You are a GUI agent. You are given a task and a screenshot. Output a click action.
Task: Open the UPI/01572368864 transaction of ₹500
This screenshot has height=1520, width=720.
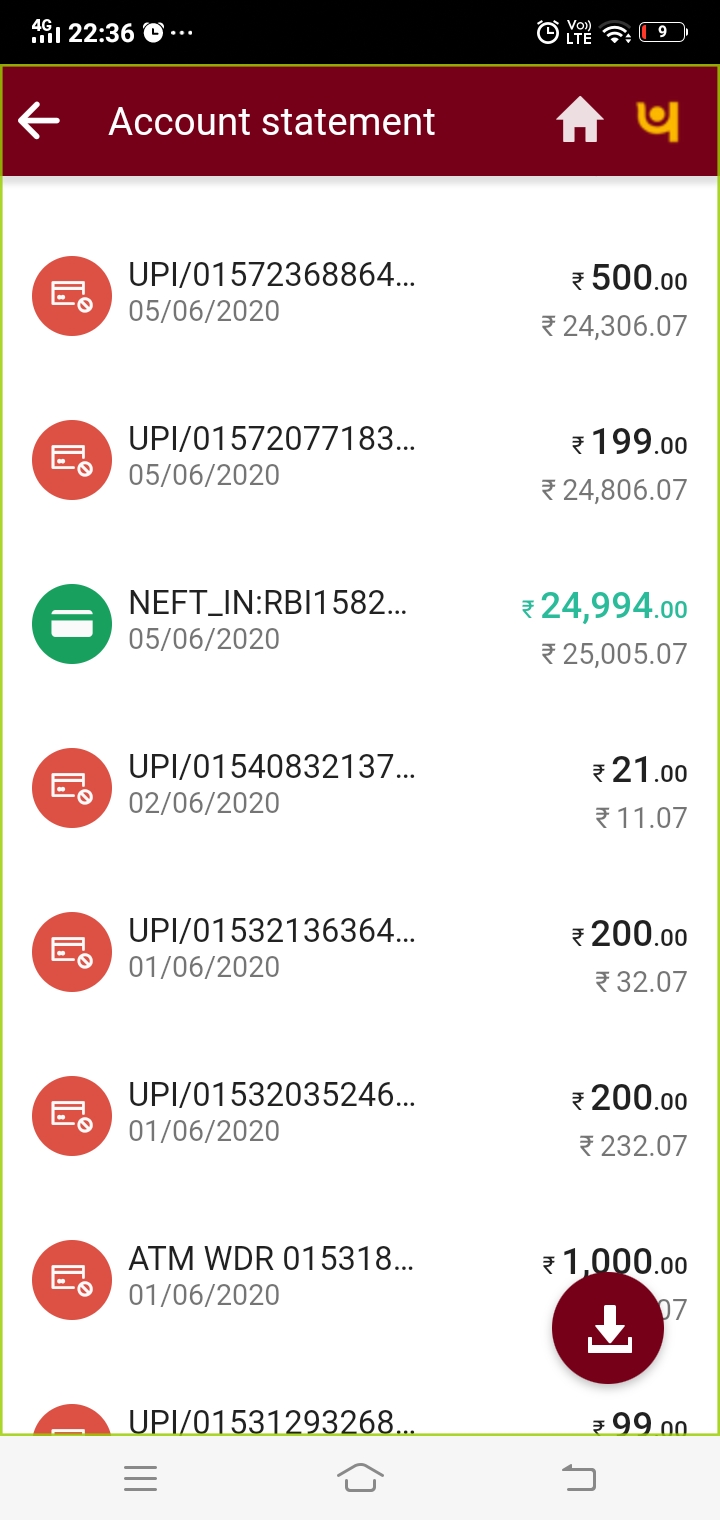(x=360, y=296)
